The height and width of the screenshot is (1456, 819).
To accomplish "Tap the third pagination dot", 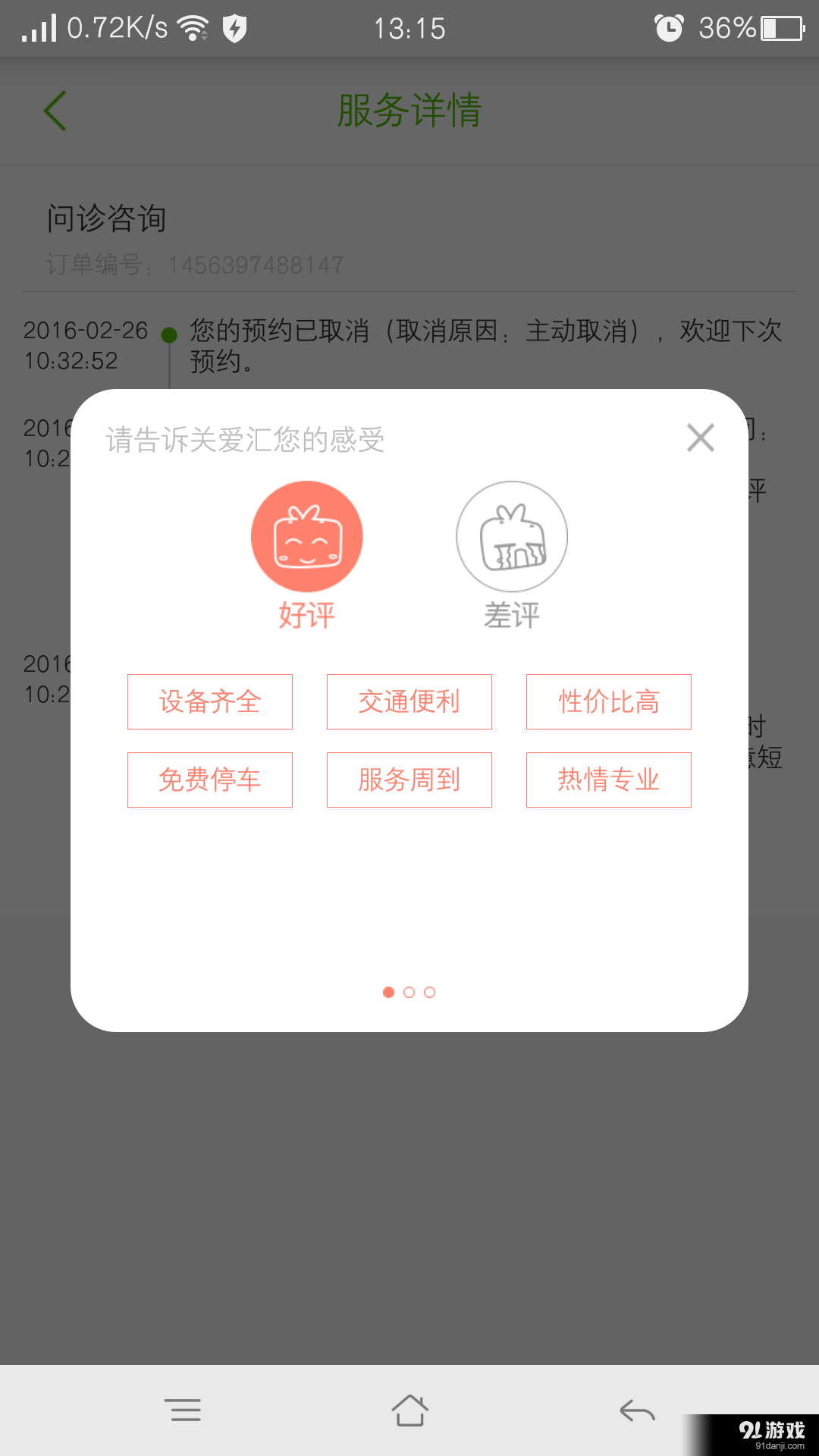I will coord(430,992).
